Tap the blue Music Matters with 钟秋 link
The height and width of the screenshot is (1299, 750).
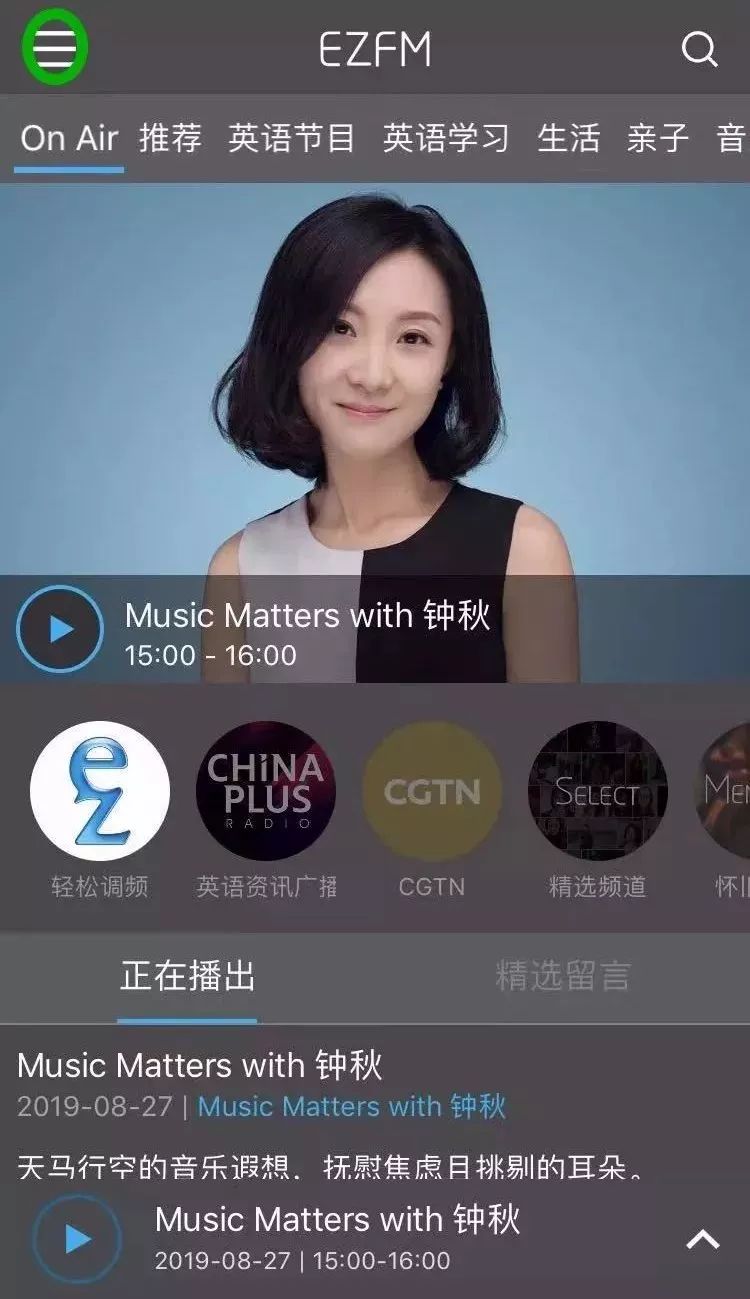pyautogui.click(x=352, y=1107)
